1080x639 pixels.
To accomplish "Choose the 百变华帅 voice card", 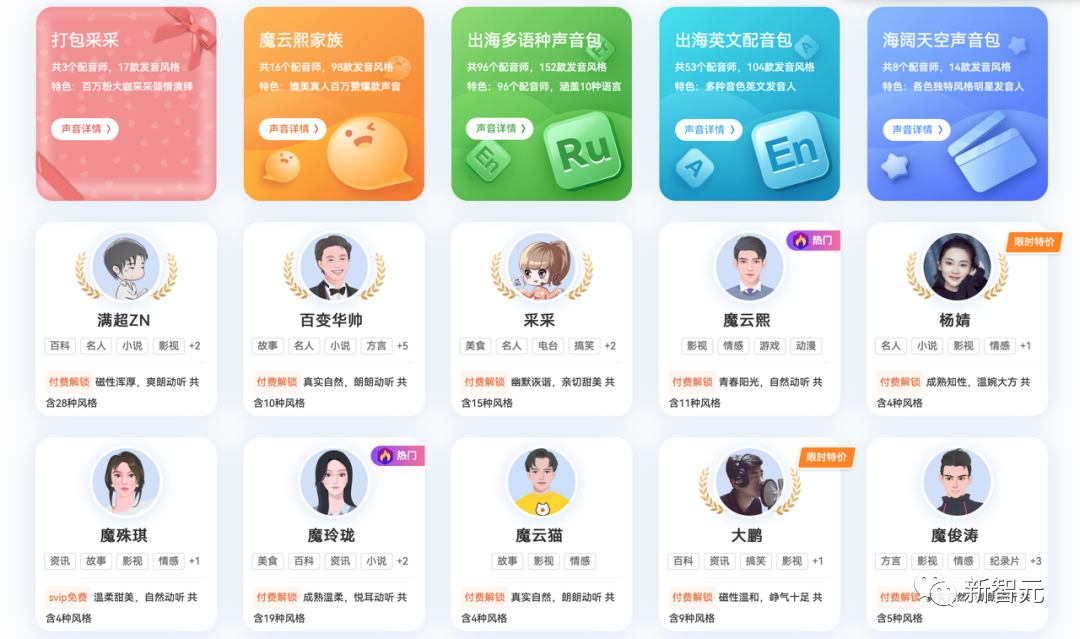I will pyautogui.click(x=333, y=320).
